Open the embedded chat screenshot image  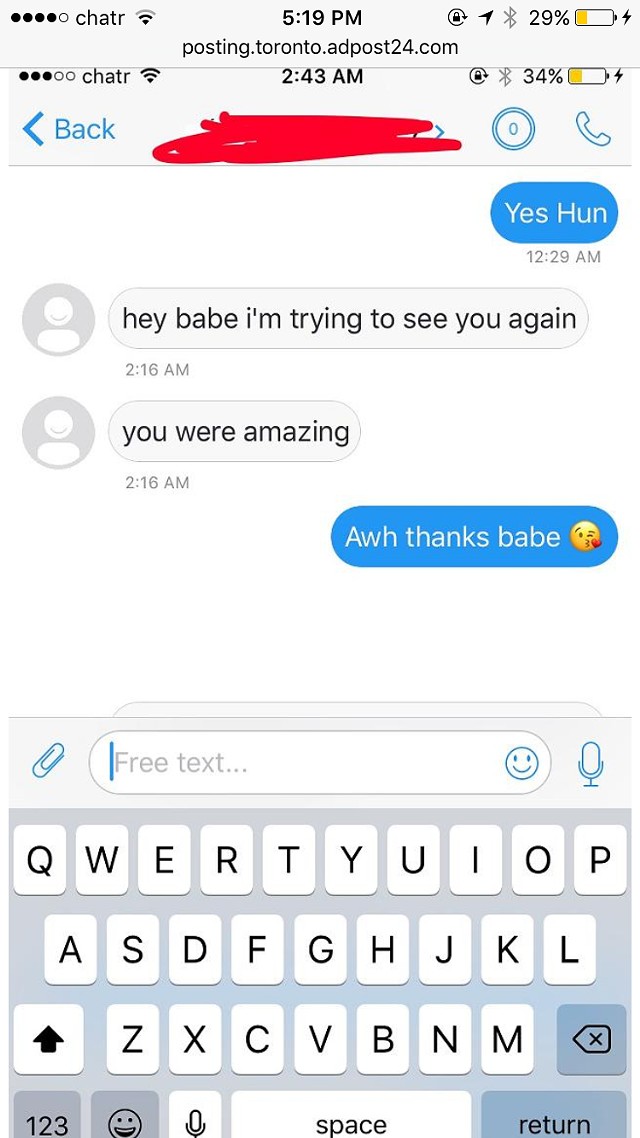point(320,602)
